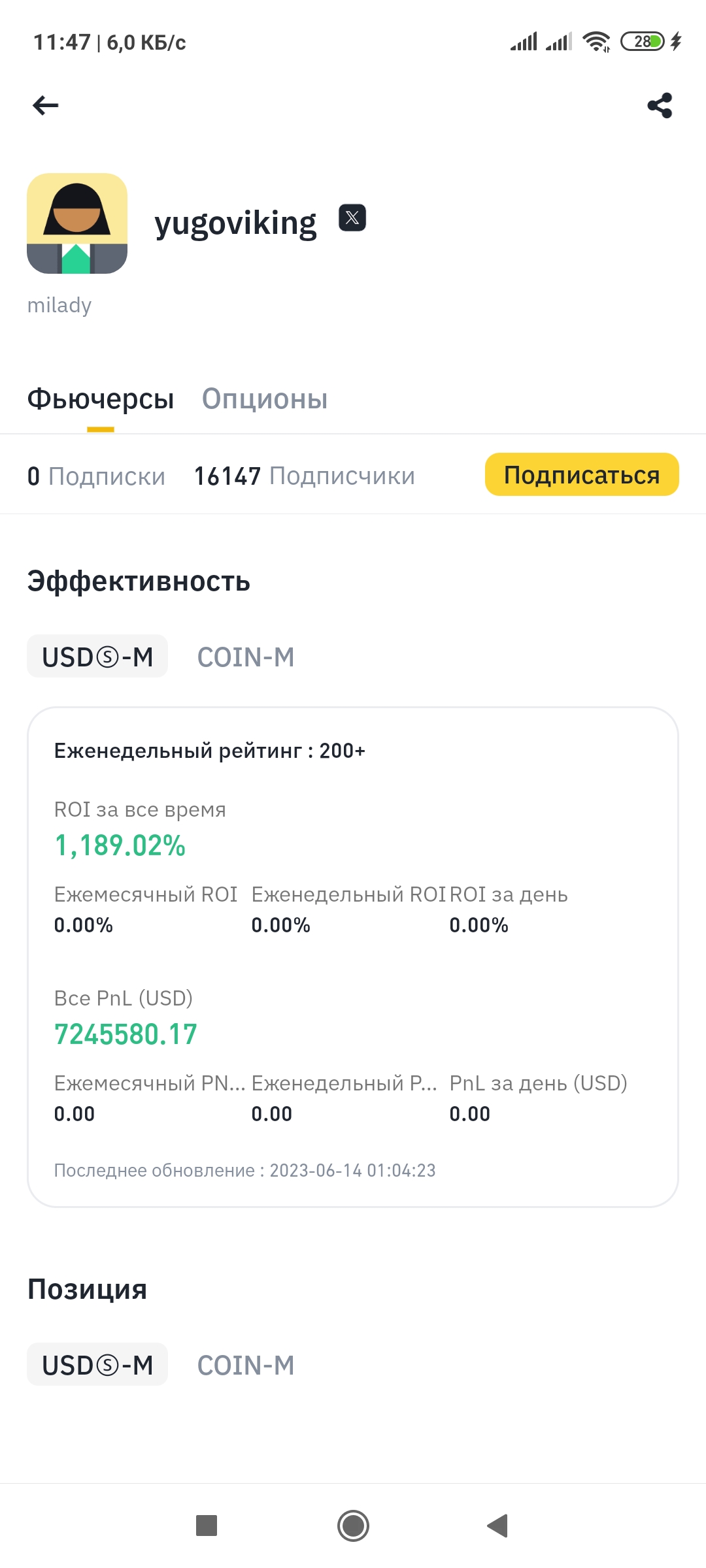Switch to the Опционы tab
The width and height of the screenshot is (706, 1568).
[x=265, y=399]
